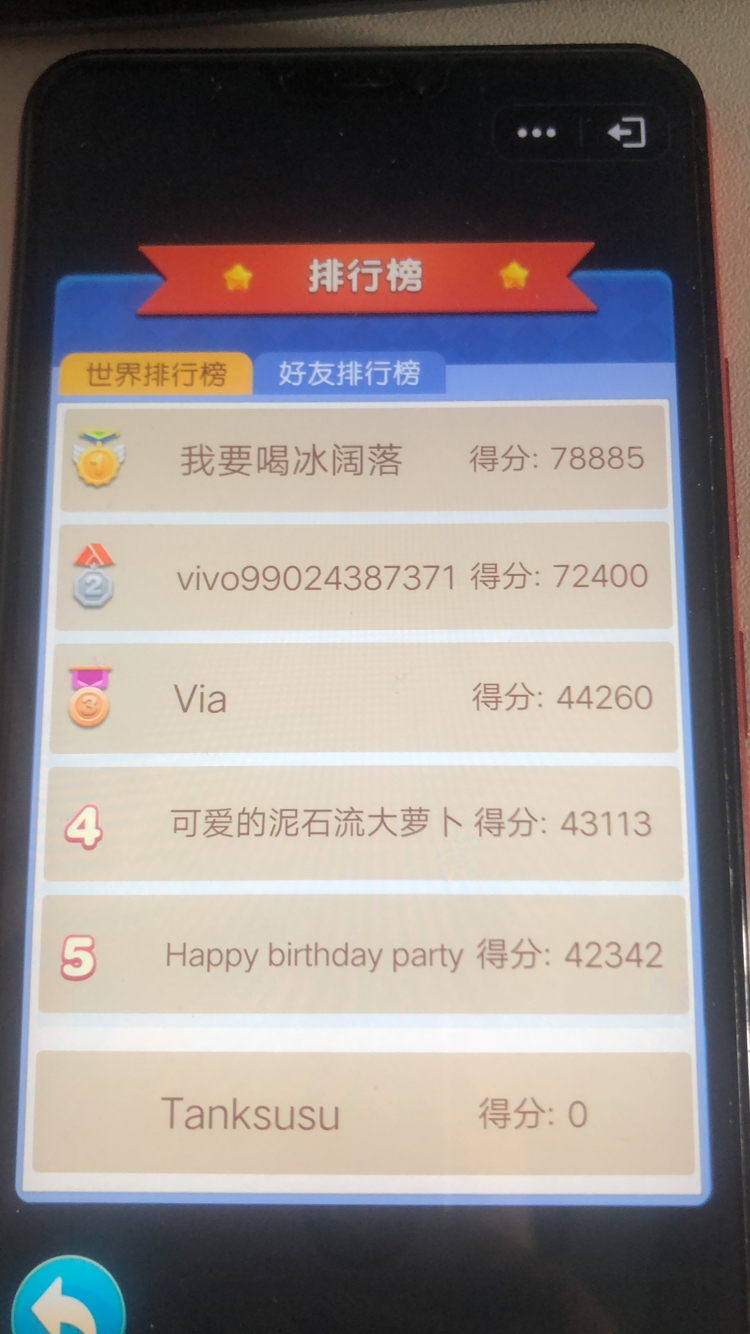The height and width of the screenshot is (1334, 750).
Task: Open the mini program three-dot menu
Action: coord(537,133)
